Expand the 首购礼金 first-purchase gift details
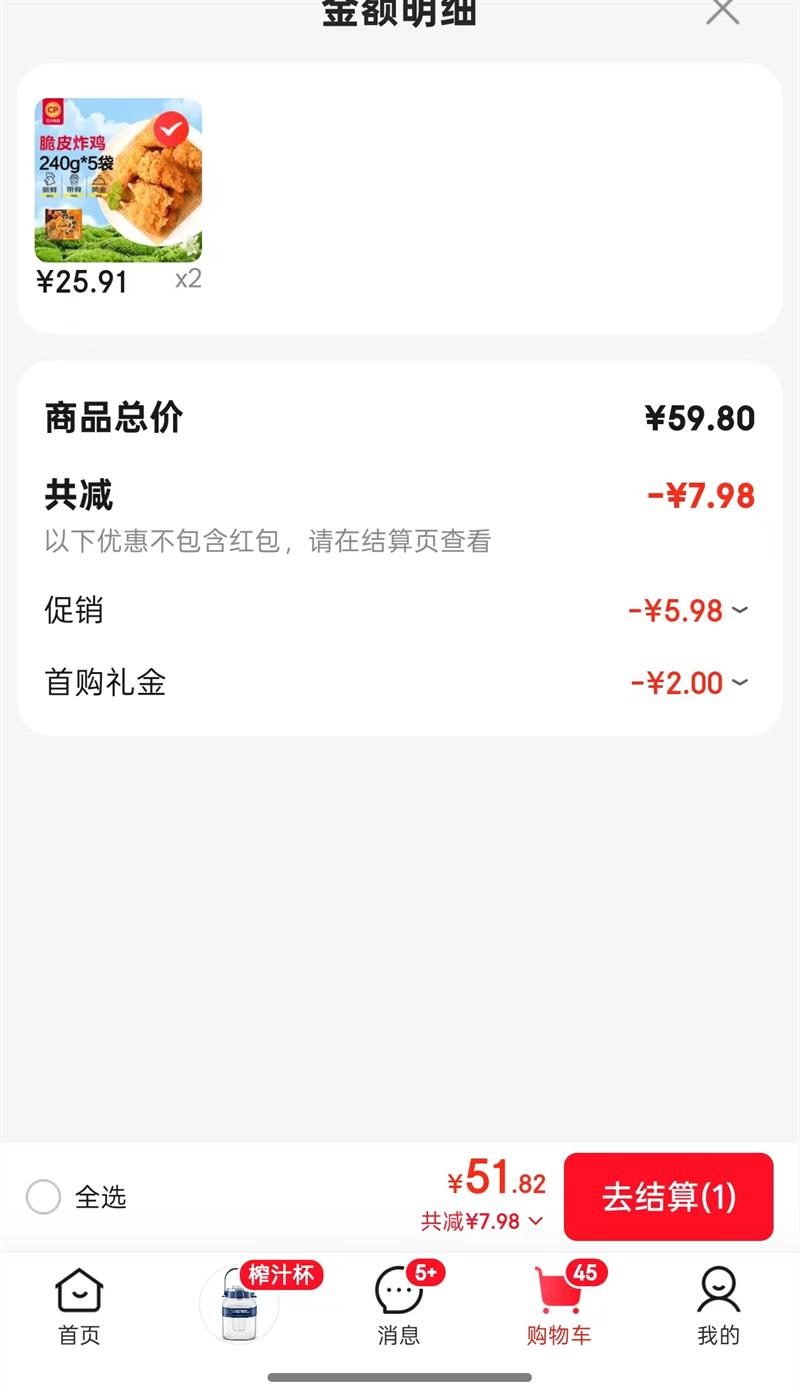The height and width of the screenshot is (1397, 800). tap(740, 682)
